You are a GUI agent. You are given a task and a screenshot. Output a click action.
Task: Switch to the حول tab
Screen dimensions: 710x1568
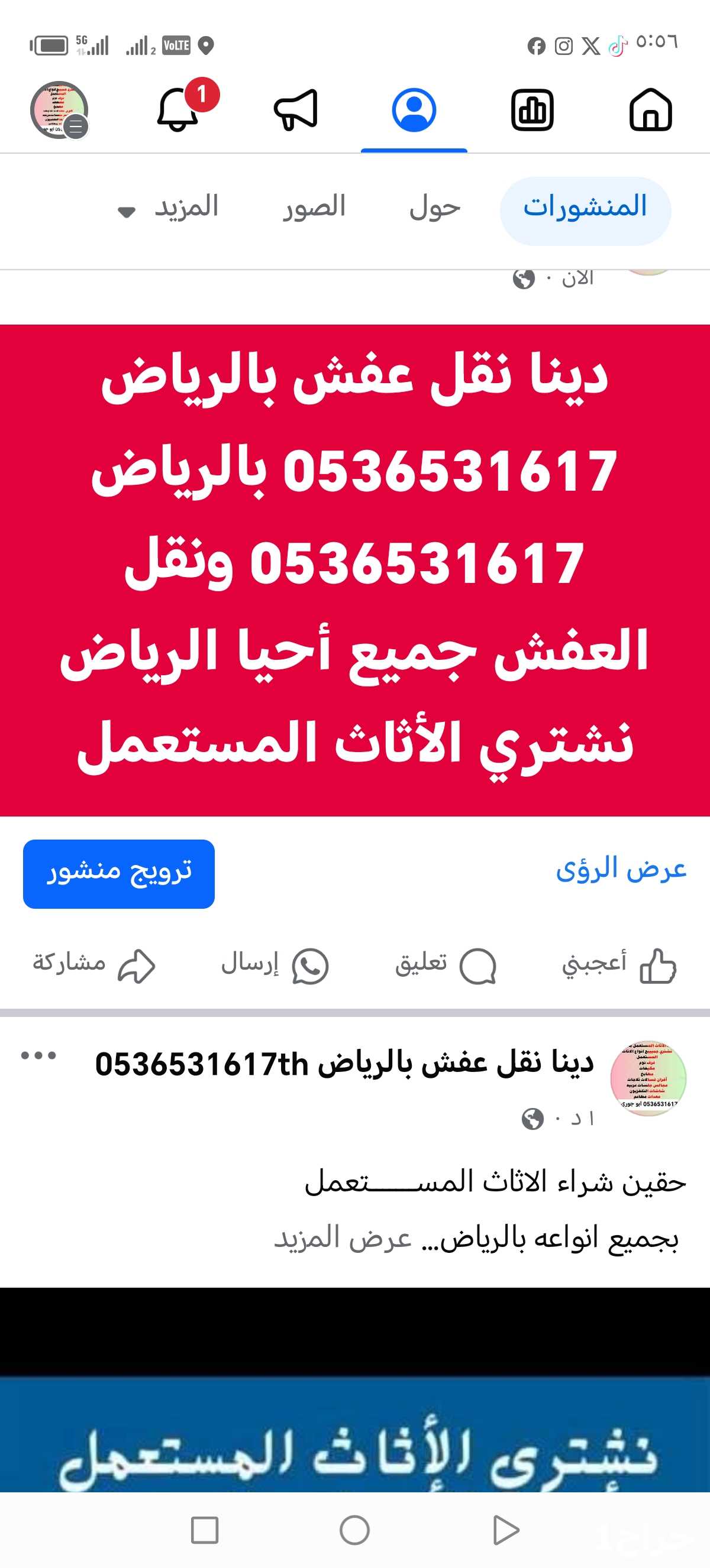point(435,208)
